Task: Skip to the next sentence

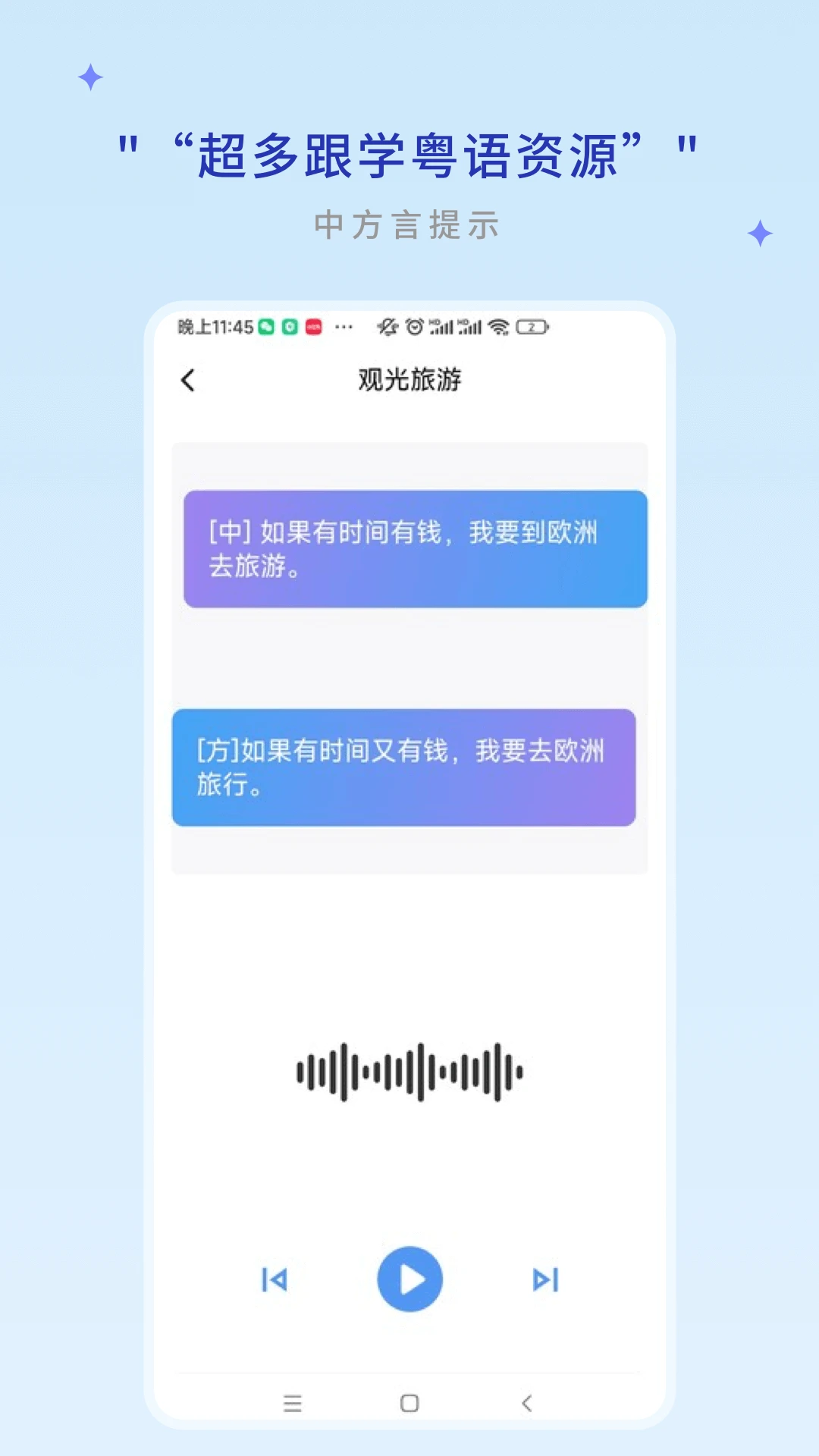Action: point(544,1279)
